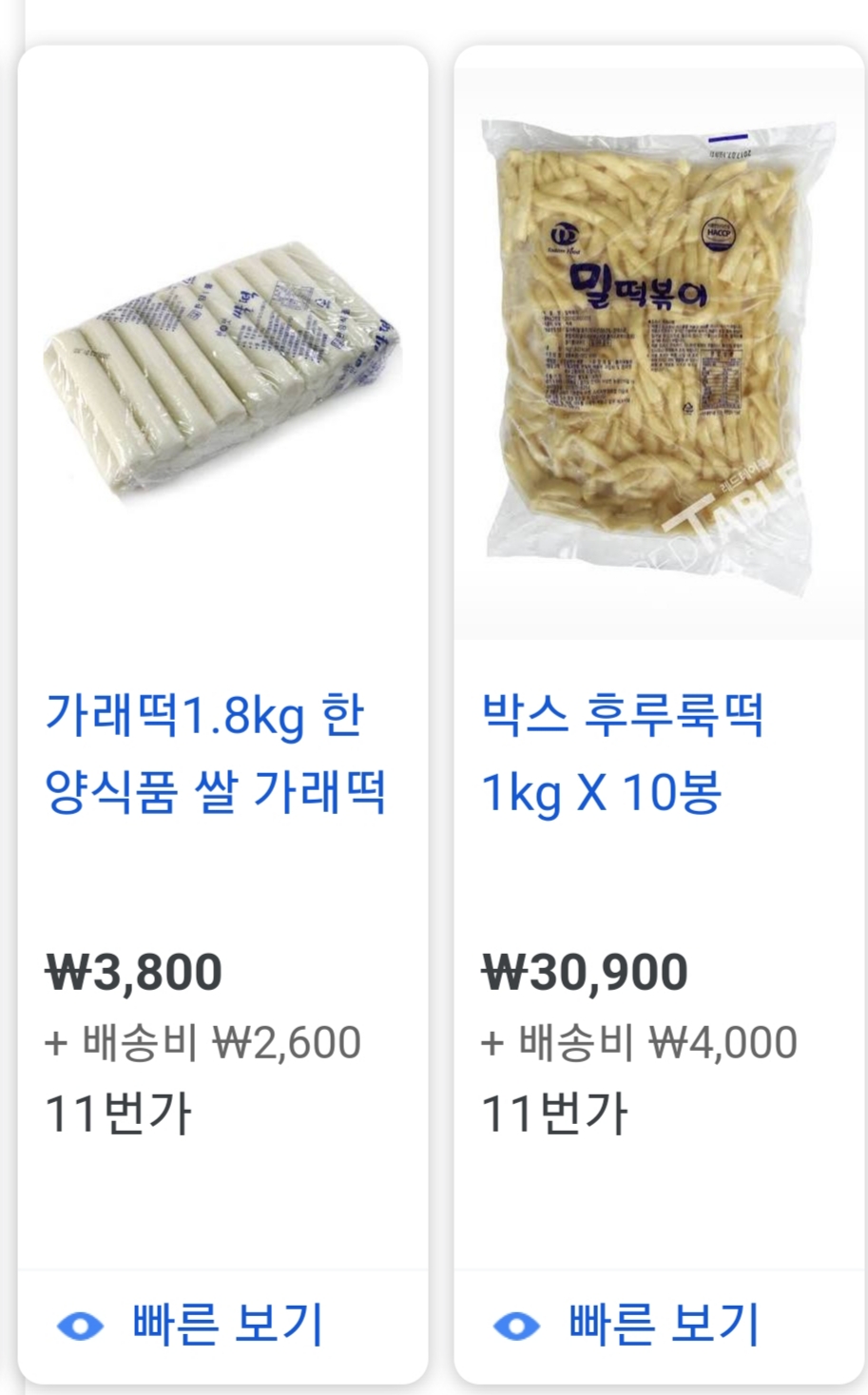The height and width of the screenshot is (1395, 868).
Task: Open the 밀떡볶이 product image
Action: pyautogui.click(x=659, y=354)
